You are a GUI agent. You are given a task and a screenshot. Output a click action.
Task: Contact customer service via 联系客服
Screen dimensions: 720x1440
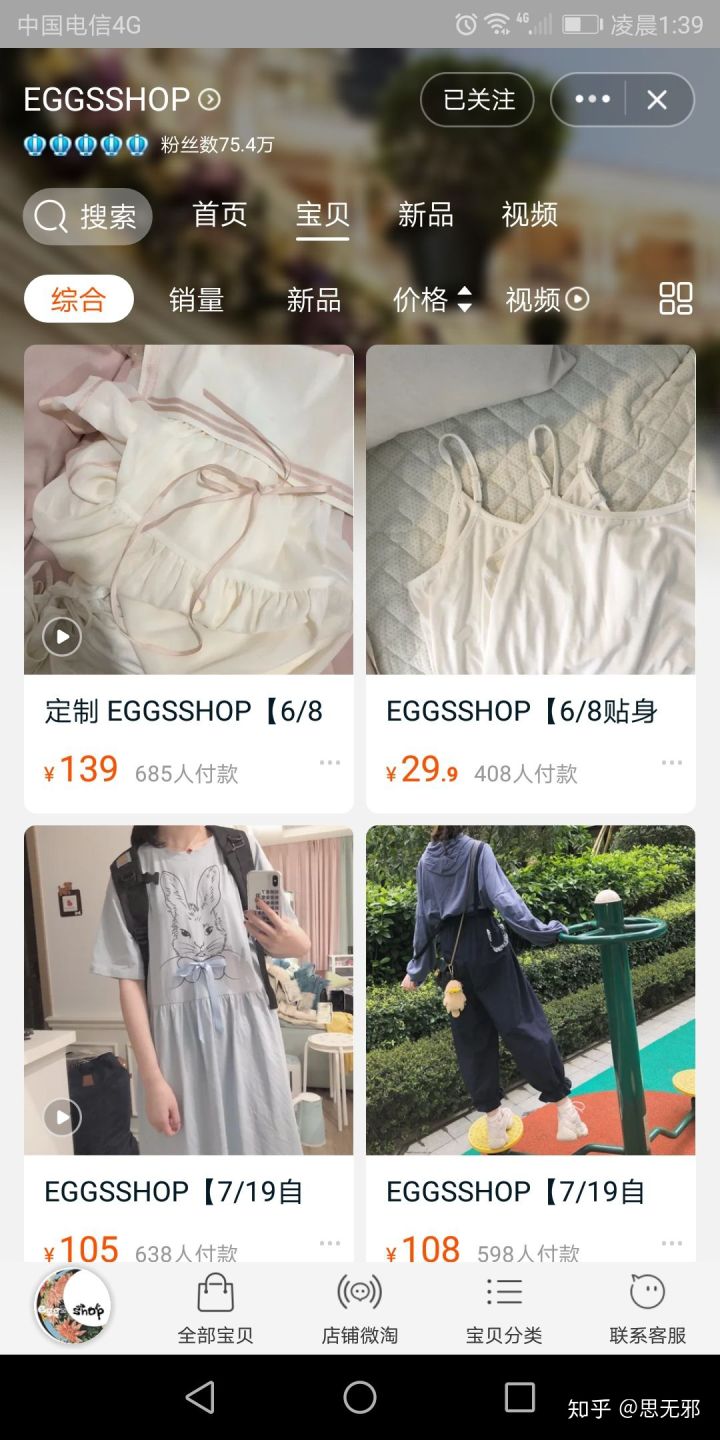pos(648,1308)
